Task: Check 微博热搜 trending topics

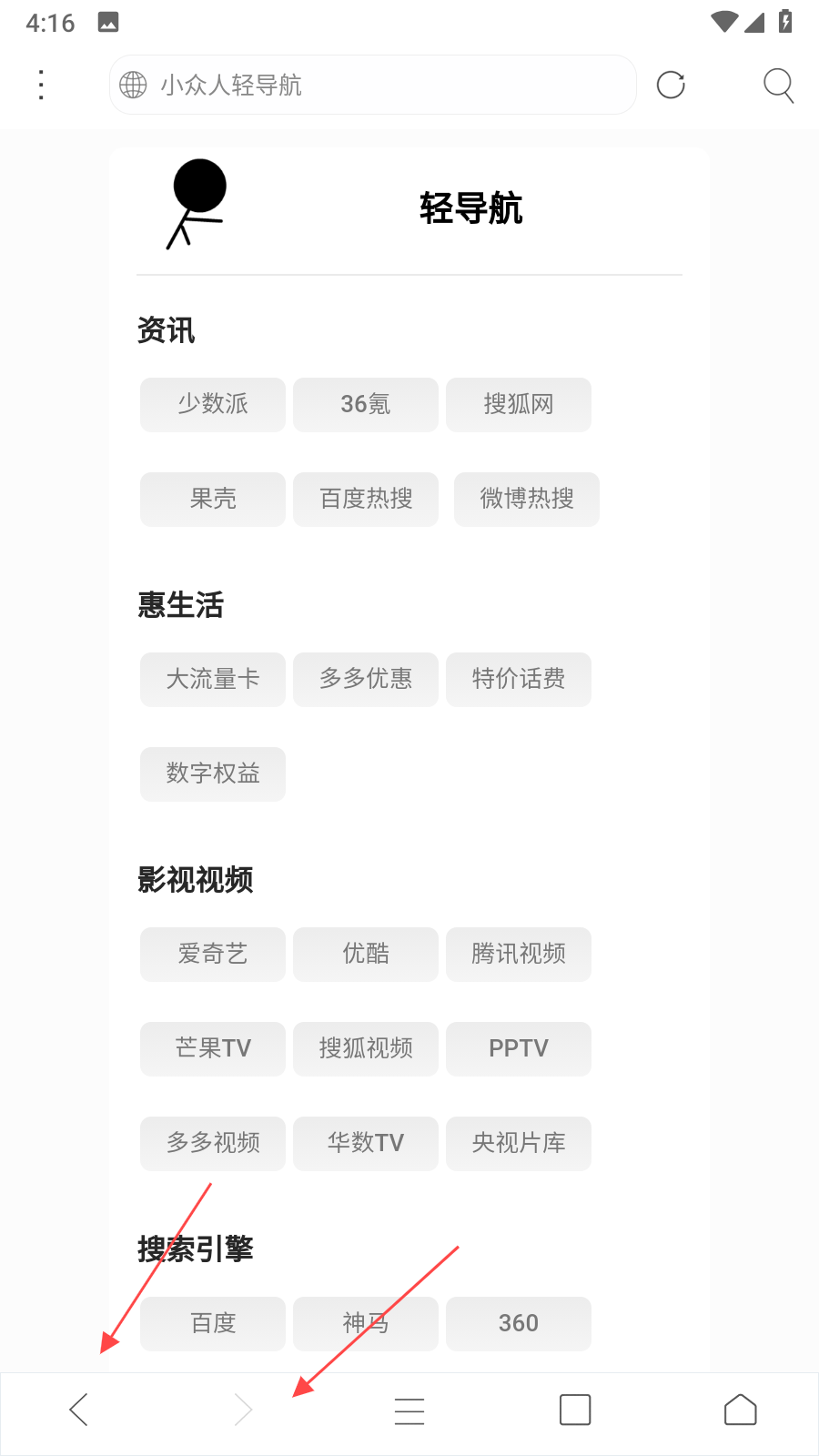Action: click(x=527, y=499)
